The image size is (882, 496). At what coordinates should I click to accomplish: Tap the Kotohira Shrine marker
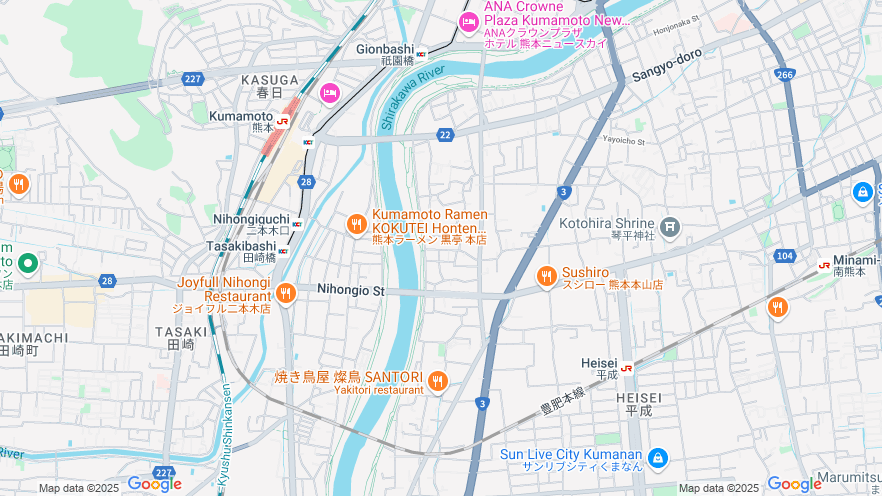[x=669, y=227]
